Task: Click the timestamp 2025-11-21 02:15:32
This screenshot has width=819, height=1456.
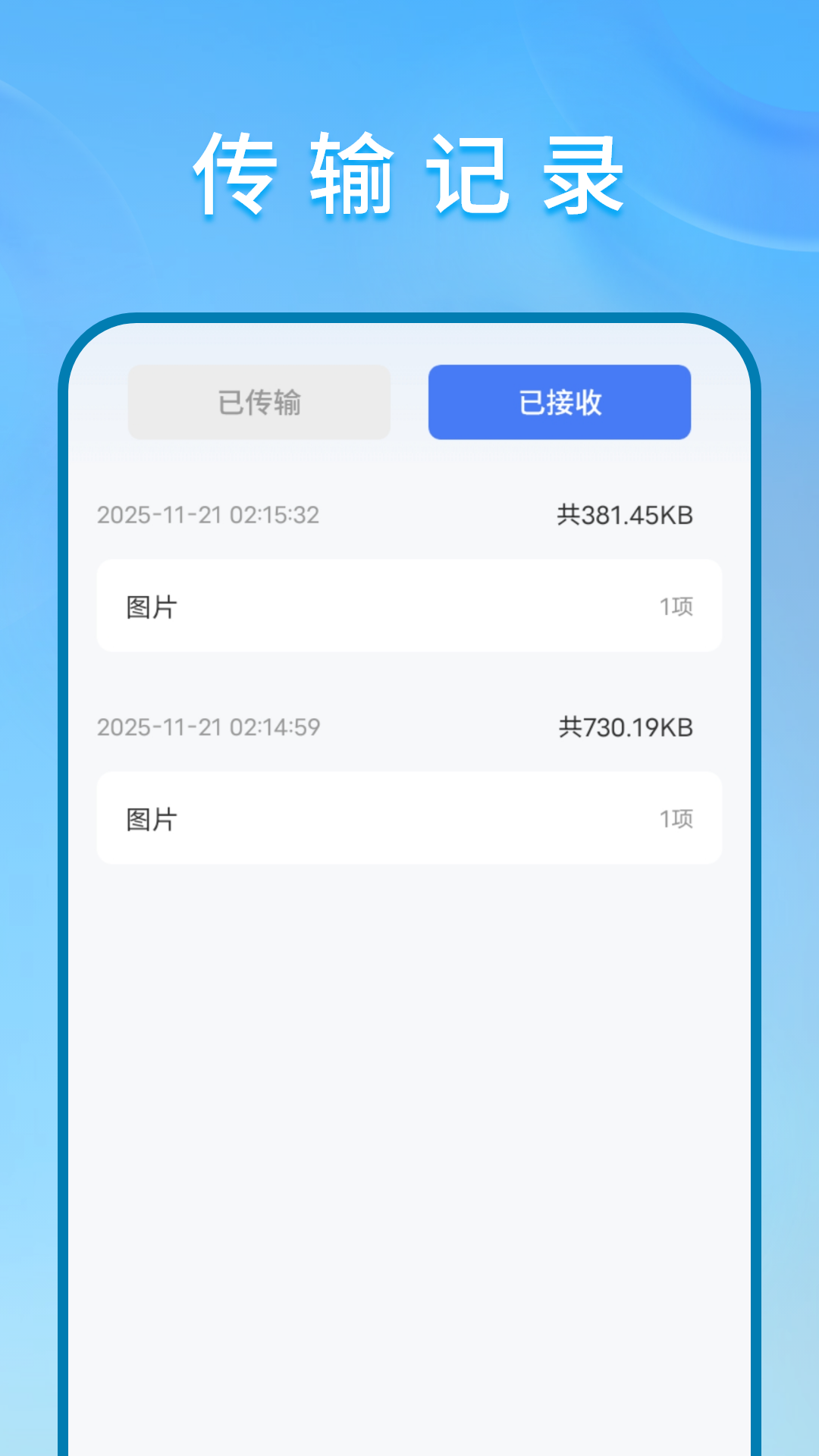Action: [209, 515]
